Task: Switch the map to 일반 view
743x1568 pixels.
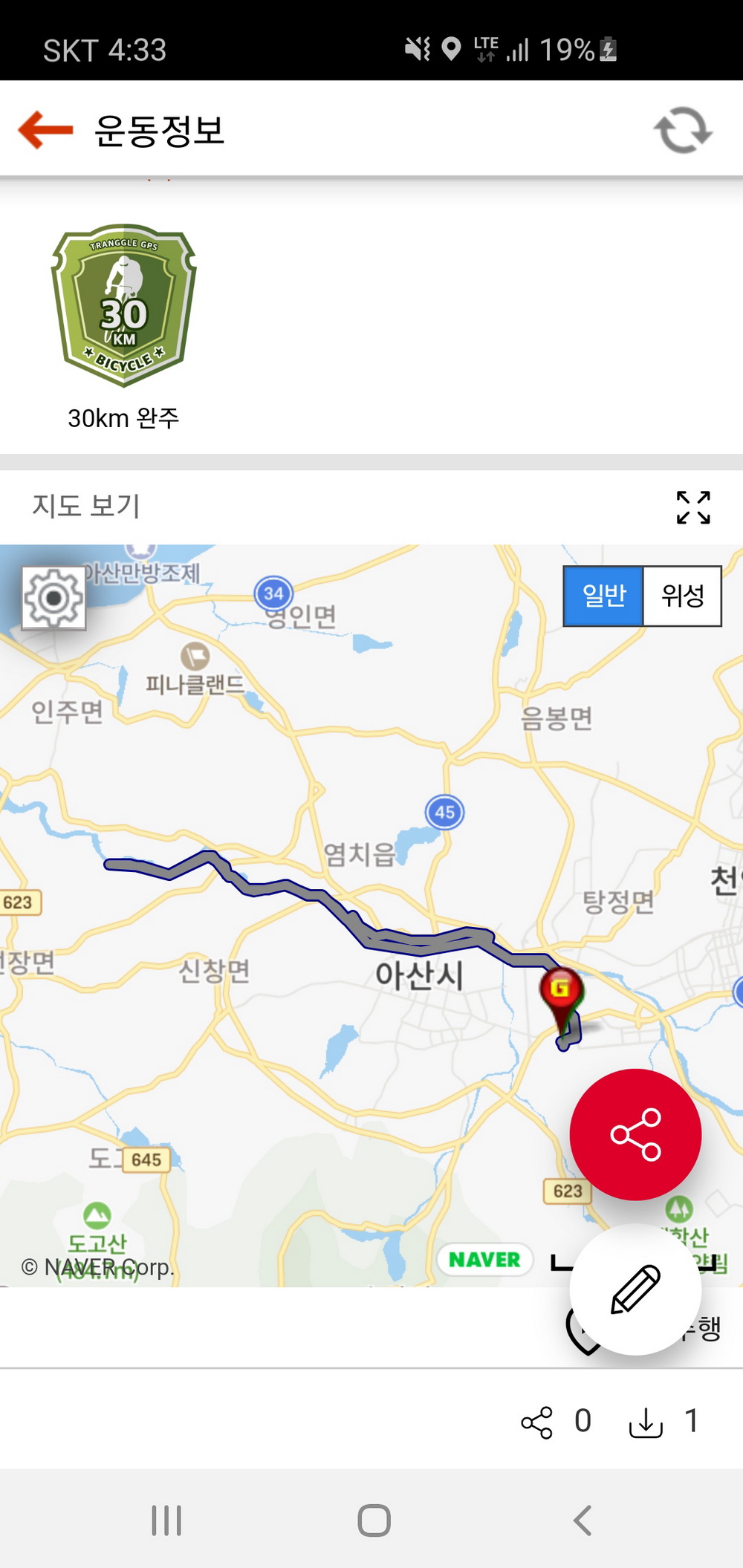Action: [603, 596]
